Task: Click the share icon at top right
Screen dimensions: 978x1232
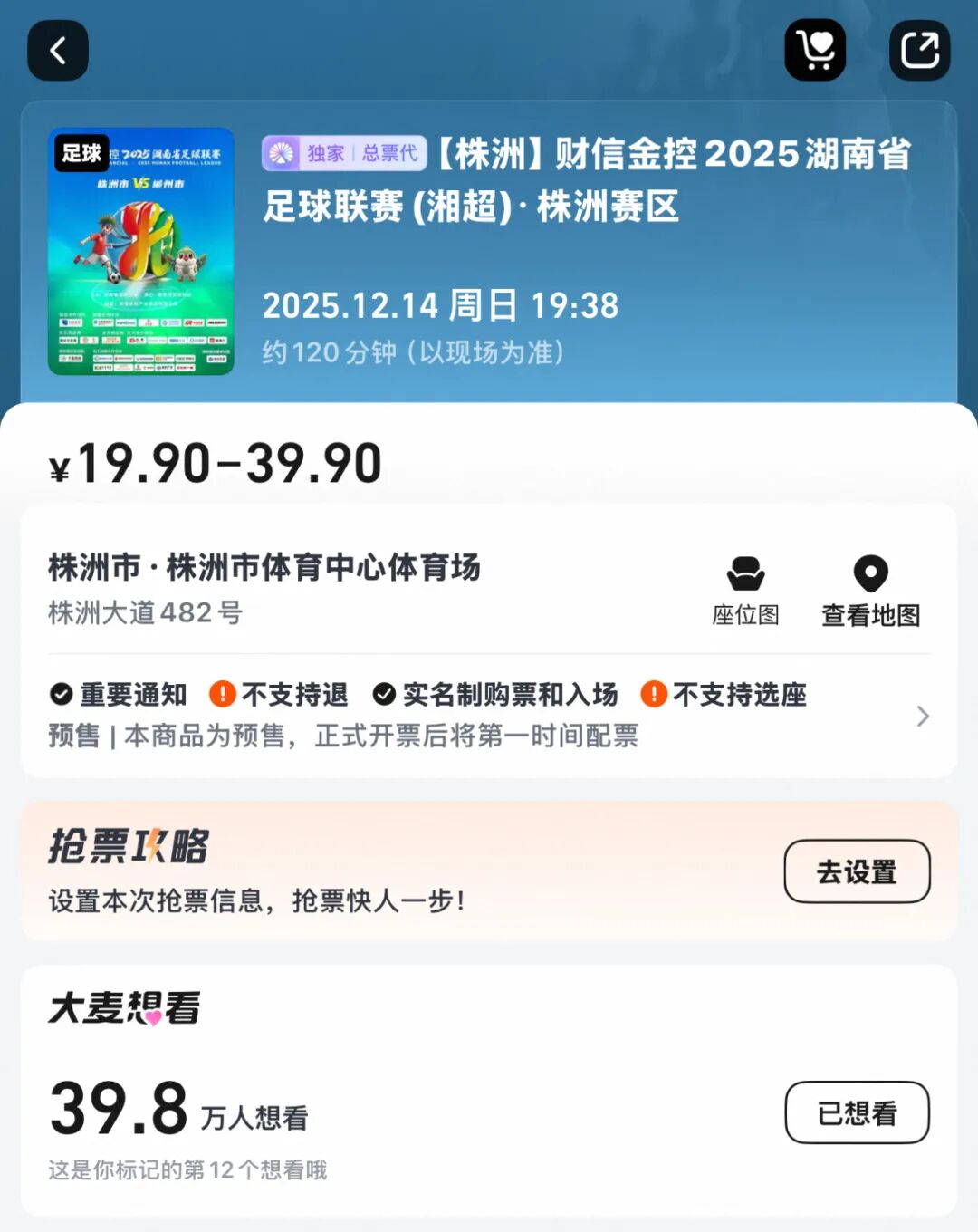Action: [x=920, y=52]
